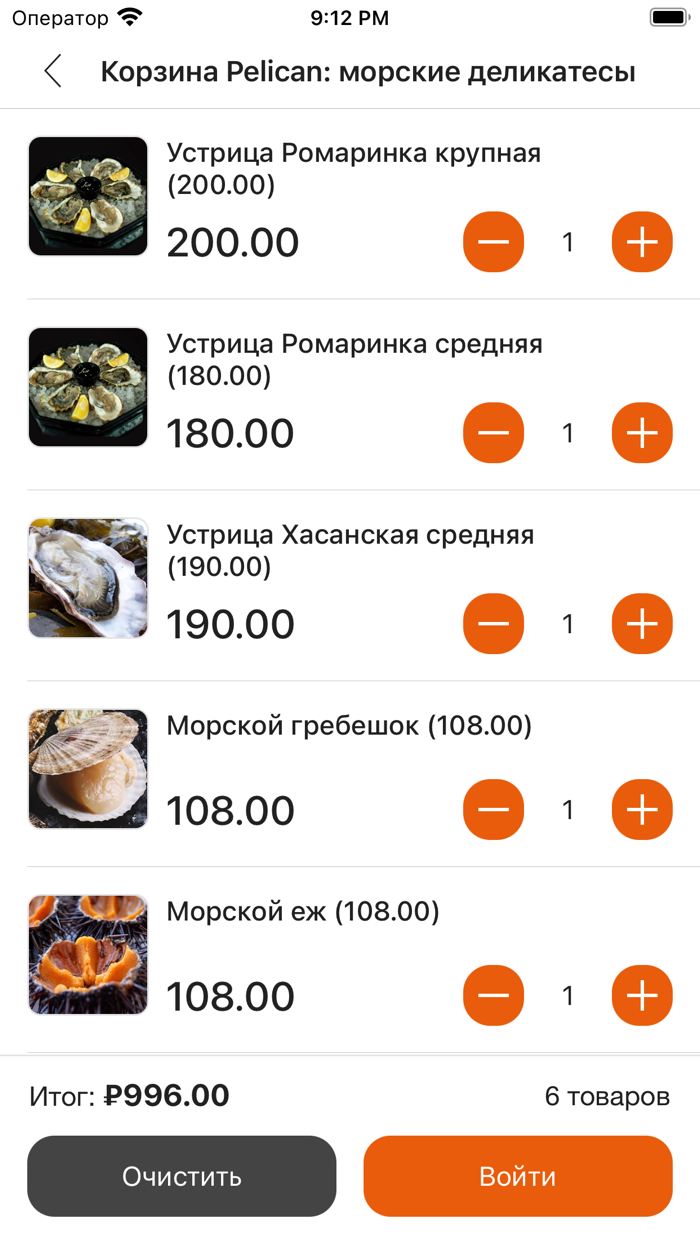The width and height of the screenshot is (700, 1244).
Task: Increase quantity of Устрица Ромаринка средняя
Action: point(642,433)
